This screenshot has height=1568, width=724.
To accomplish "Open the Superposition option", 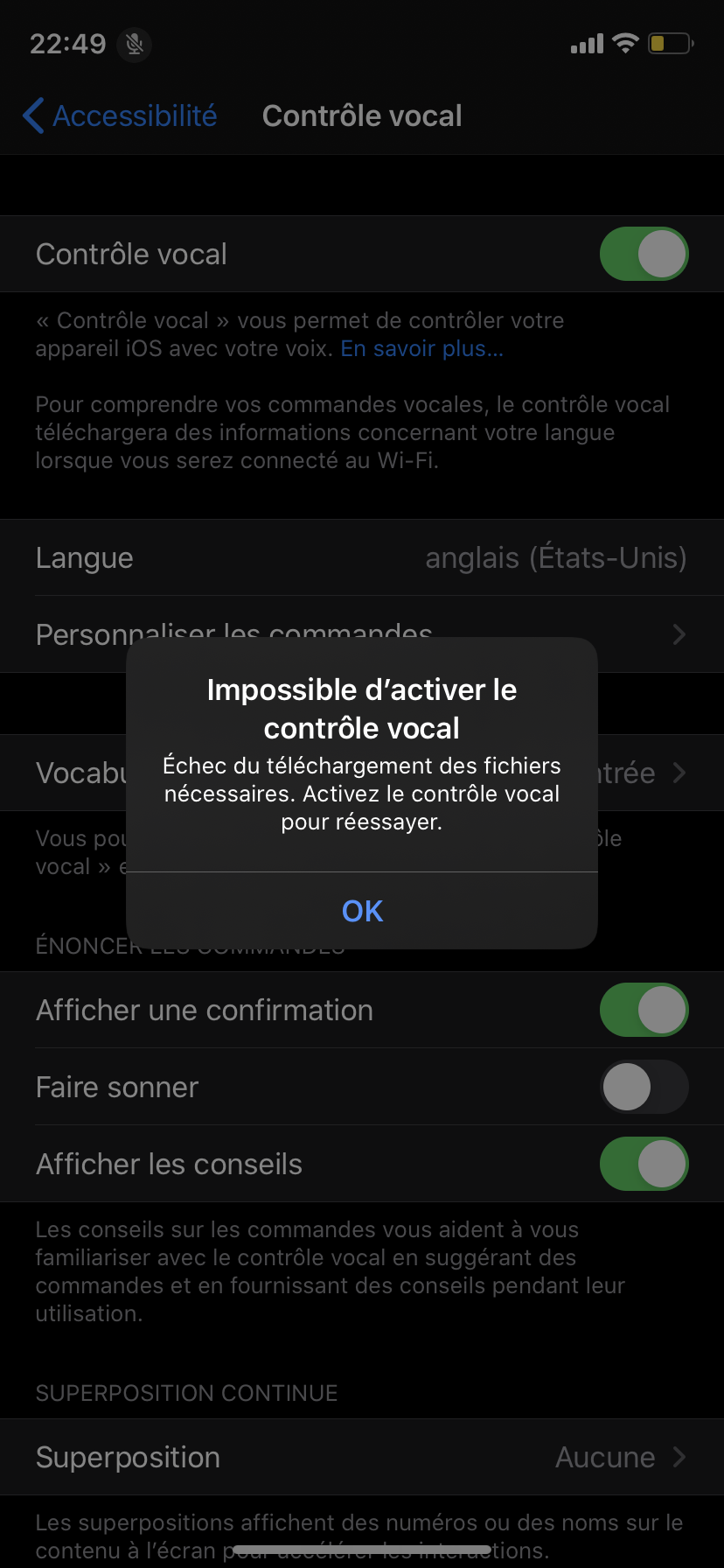I will (362, 1458).
